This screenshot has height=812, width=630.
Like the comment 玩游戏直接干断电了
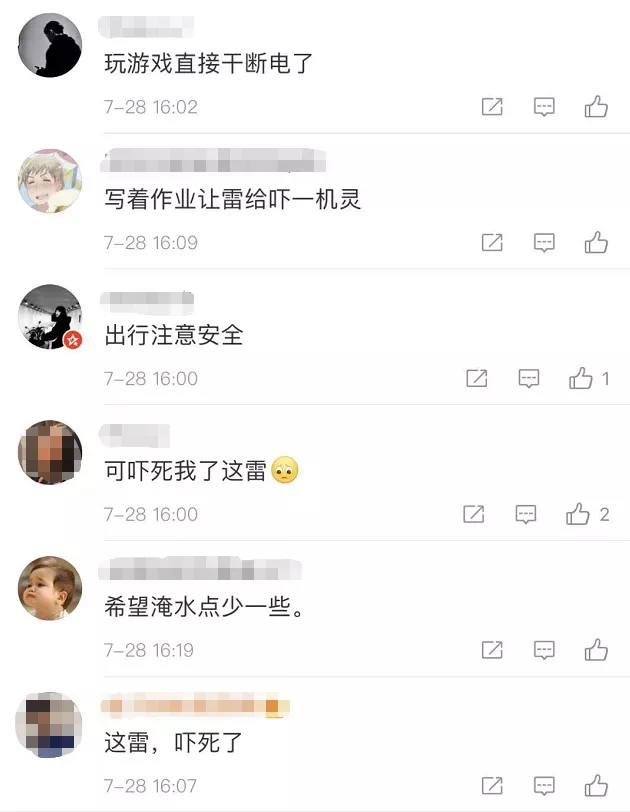pos(596,107)
